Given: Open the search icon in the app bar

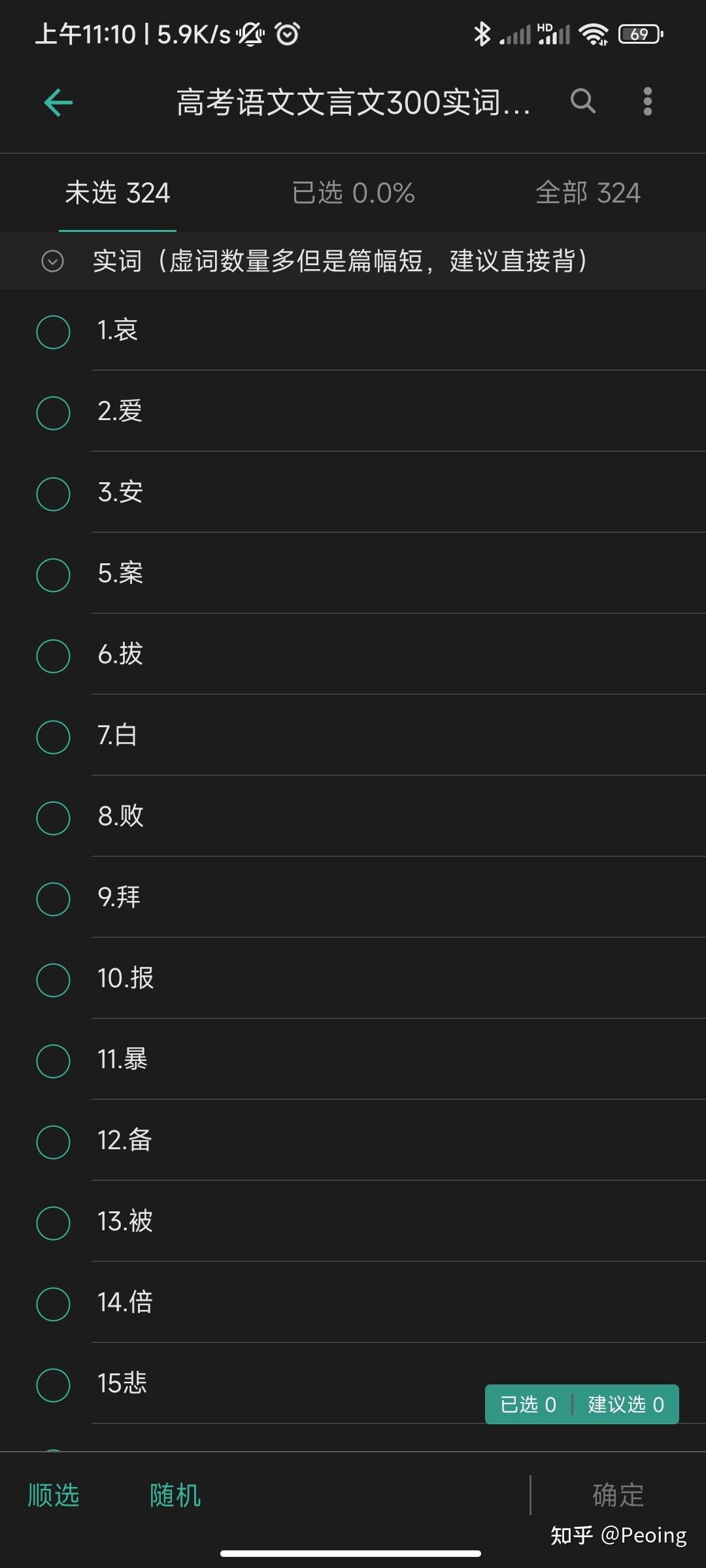Looking at the screenshot, I should click(582, 101).
